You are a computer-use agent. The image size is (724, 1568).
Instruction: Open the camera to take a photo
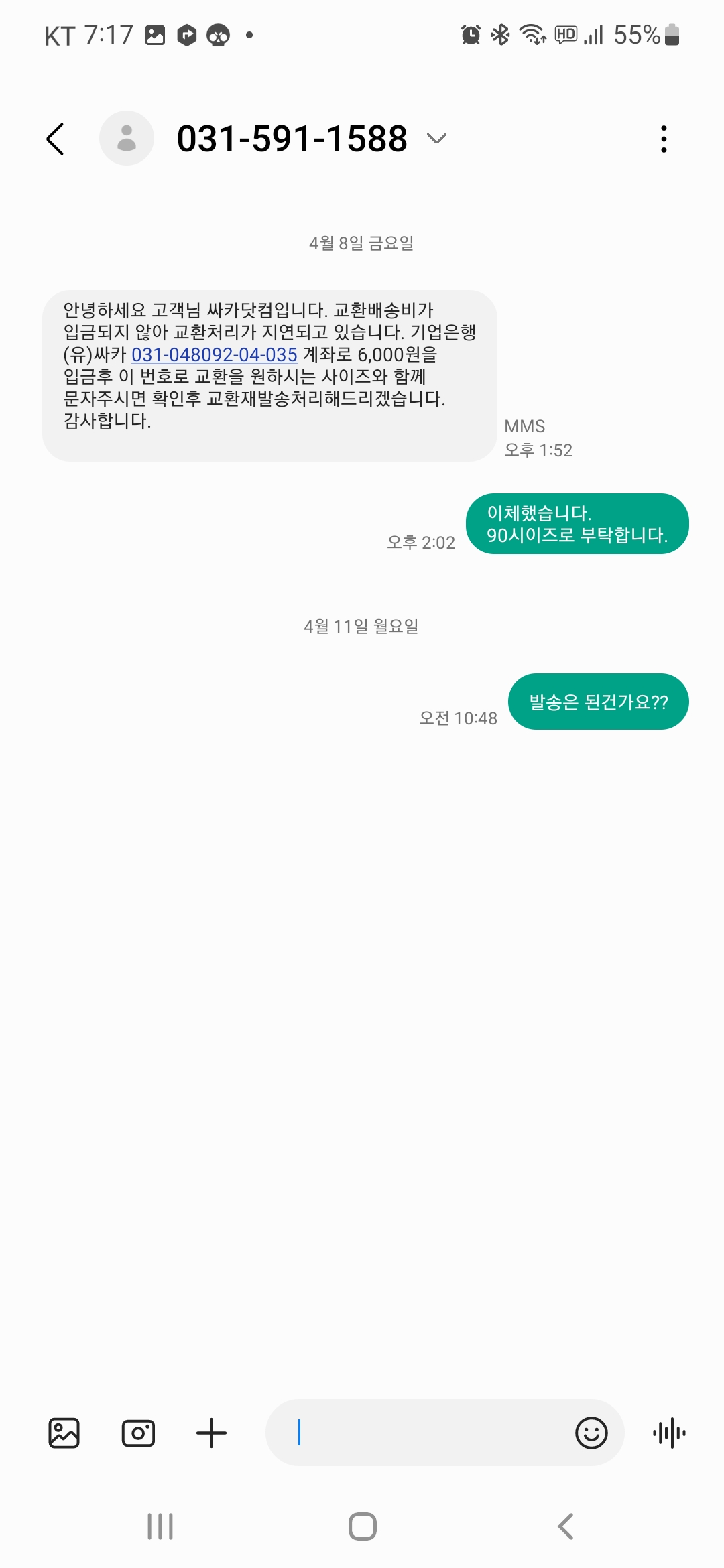coord(138,1433)
